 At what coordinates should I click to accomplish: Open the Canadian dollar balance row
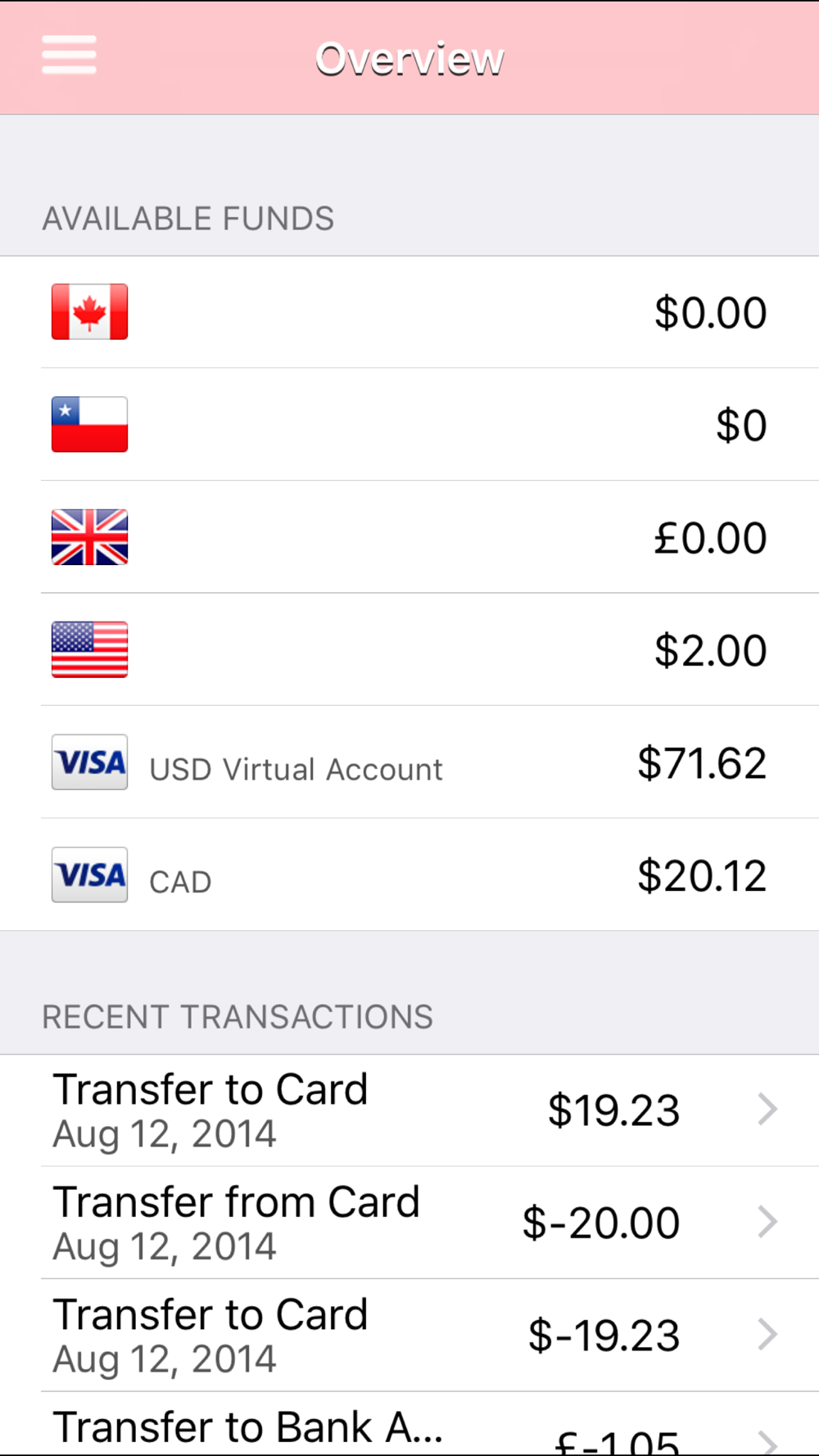409,312
